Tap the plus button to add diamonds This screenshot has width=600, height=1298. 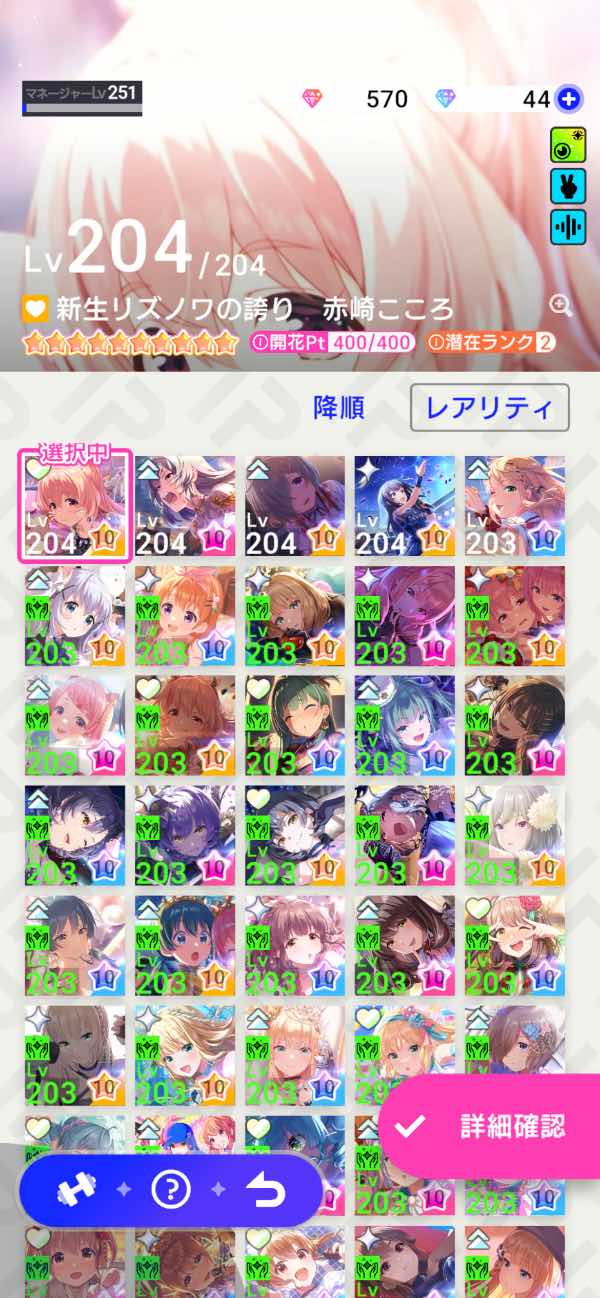[x=569, y=99]
